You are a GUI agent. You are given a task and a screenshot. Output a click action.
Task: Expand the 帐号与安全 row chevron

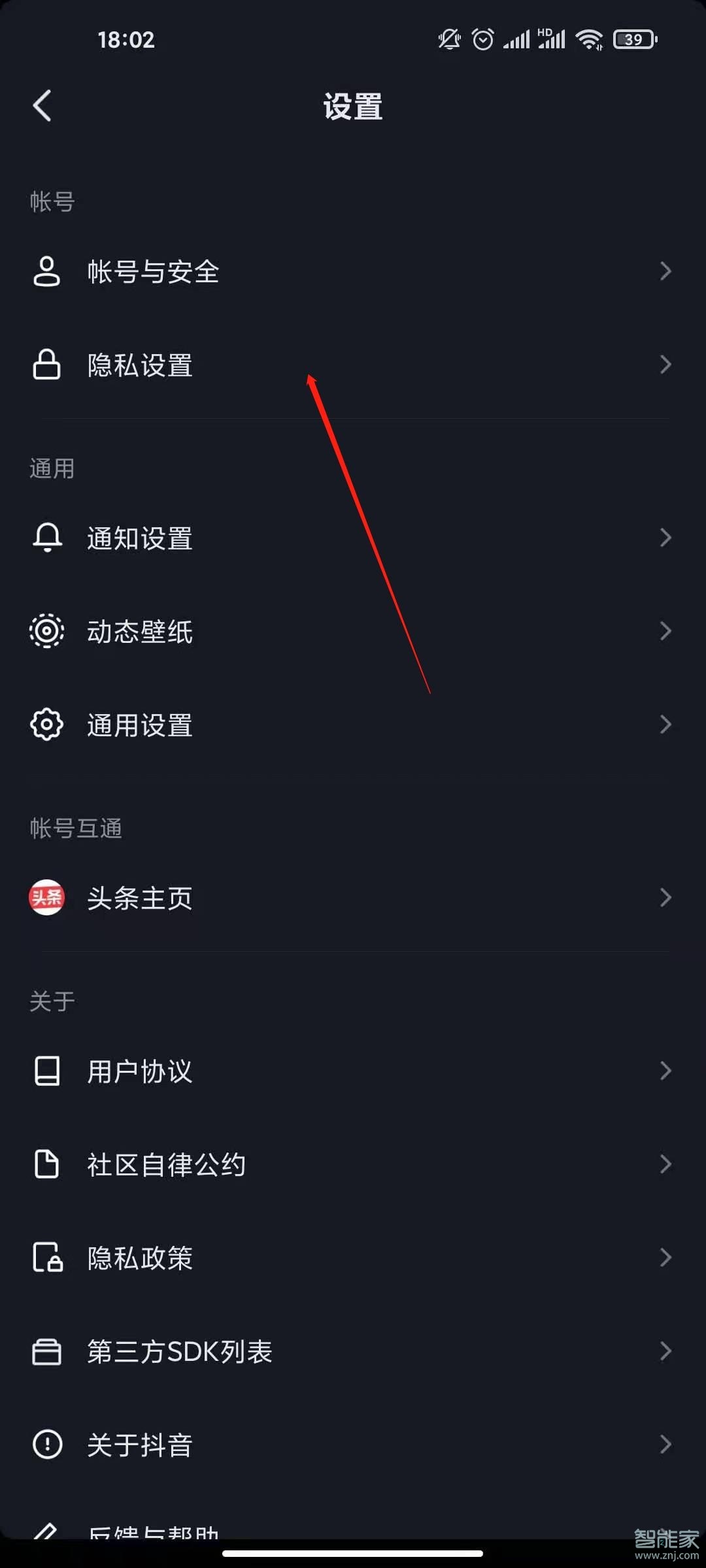coord(665,270)
